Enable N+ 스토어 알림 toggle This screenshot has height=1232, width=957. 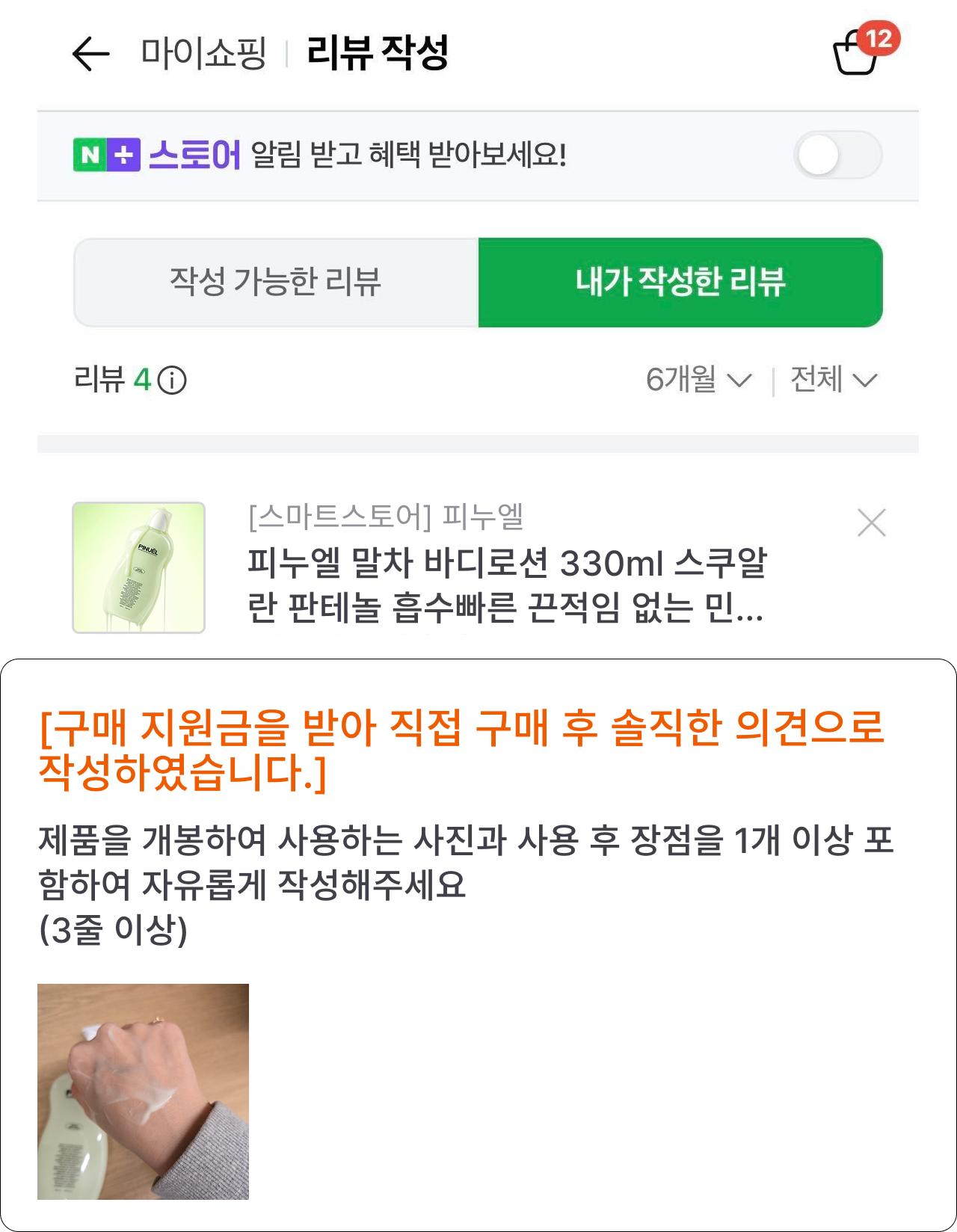(x=837, y=155)
